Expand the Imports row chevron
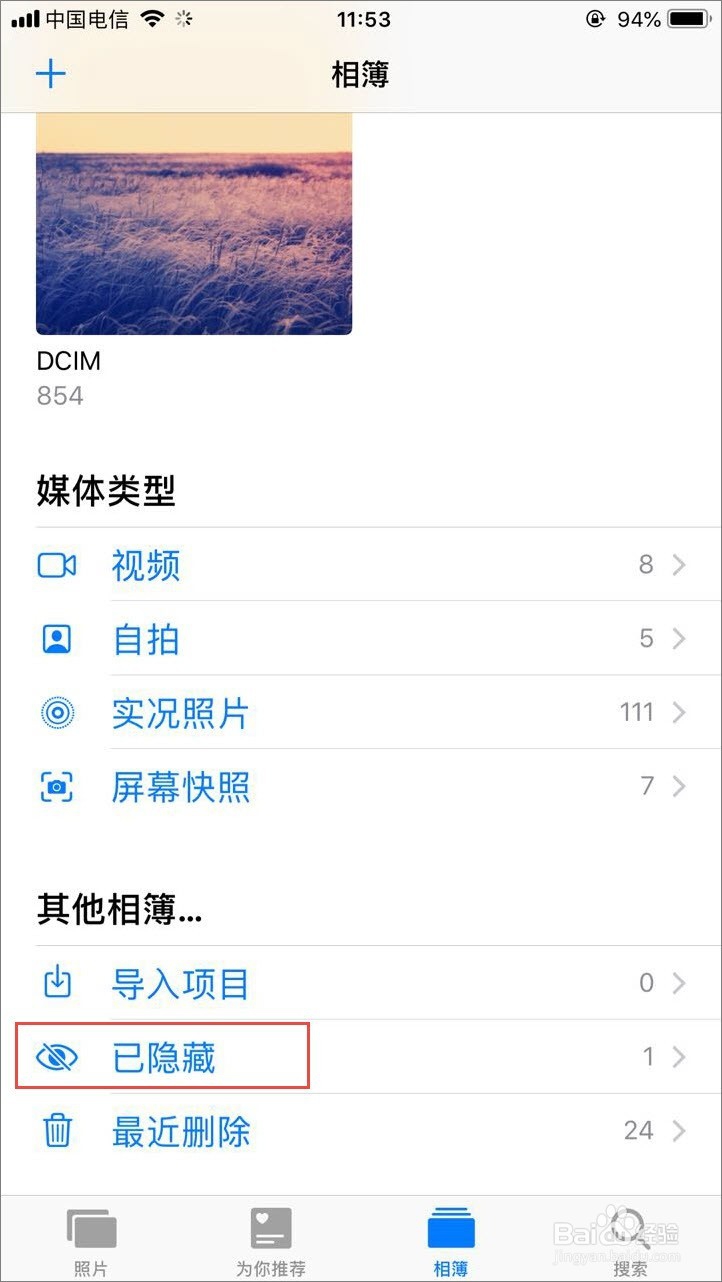The height and width of the screenshot is (1282, 722). [x=678, y=982]
